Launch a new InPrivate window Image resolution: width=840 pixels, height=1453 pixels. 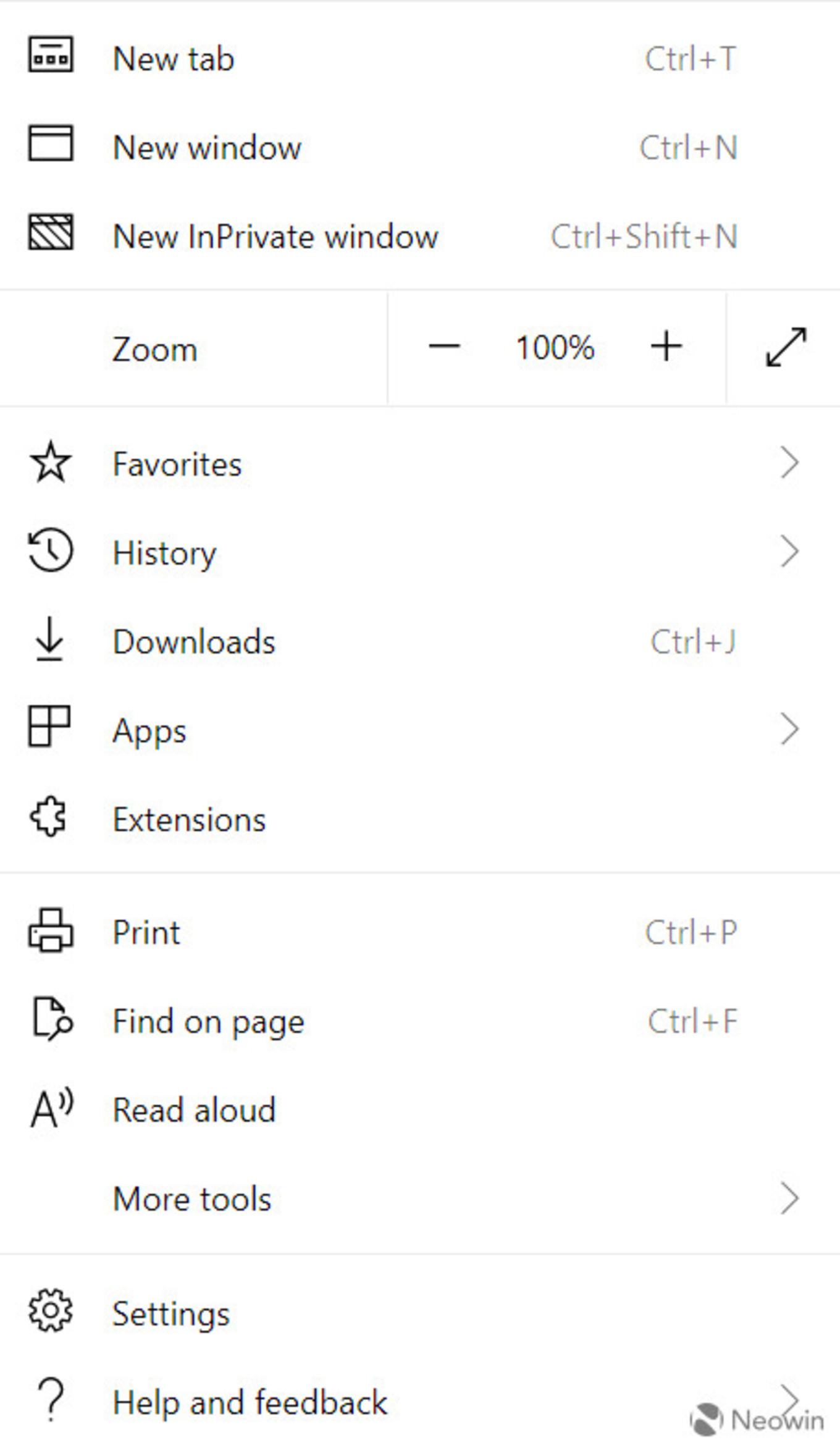[x=420, y=237]
